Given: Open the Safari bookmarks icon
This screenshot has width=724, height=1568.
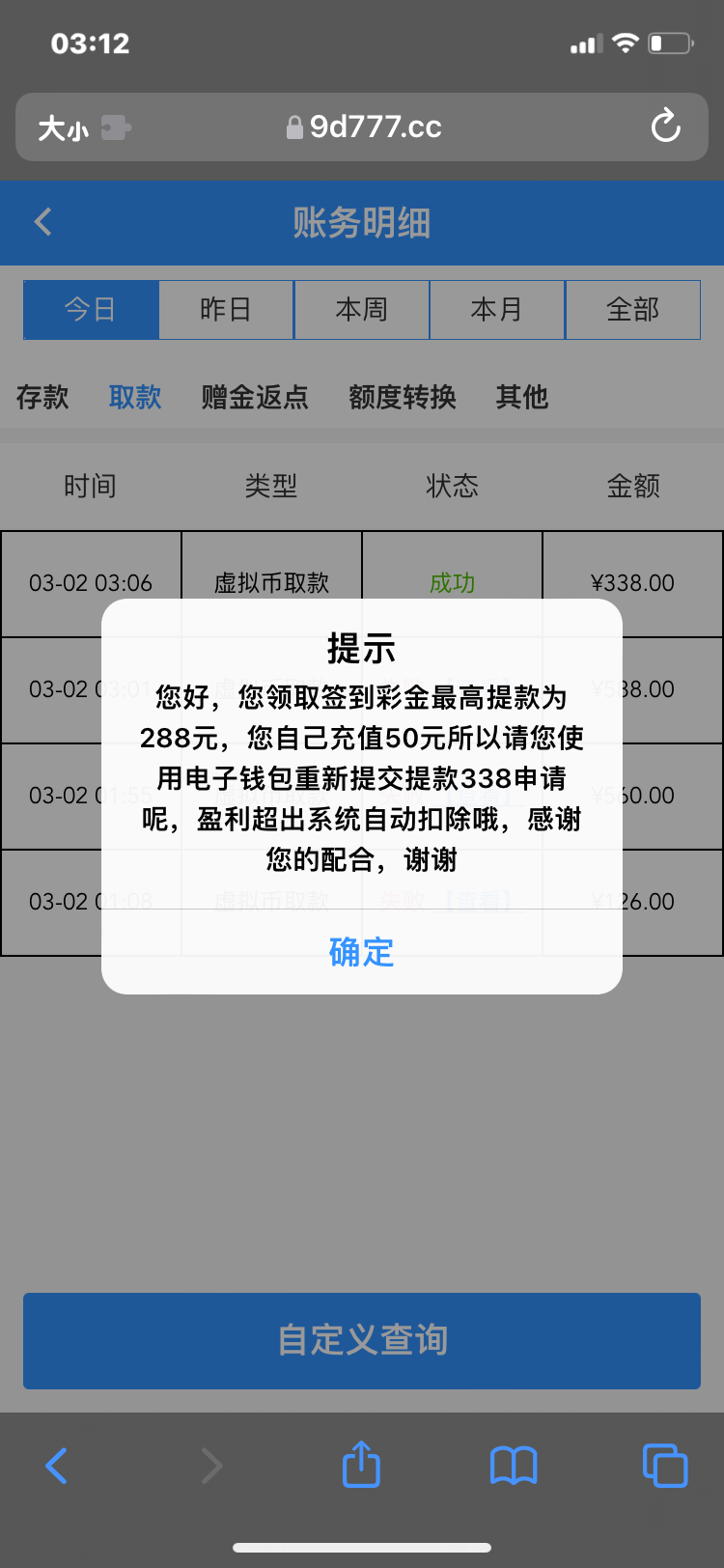Looking at the screenshot, I should pos(514,1465).
